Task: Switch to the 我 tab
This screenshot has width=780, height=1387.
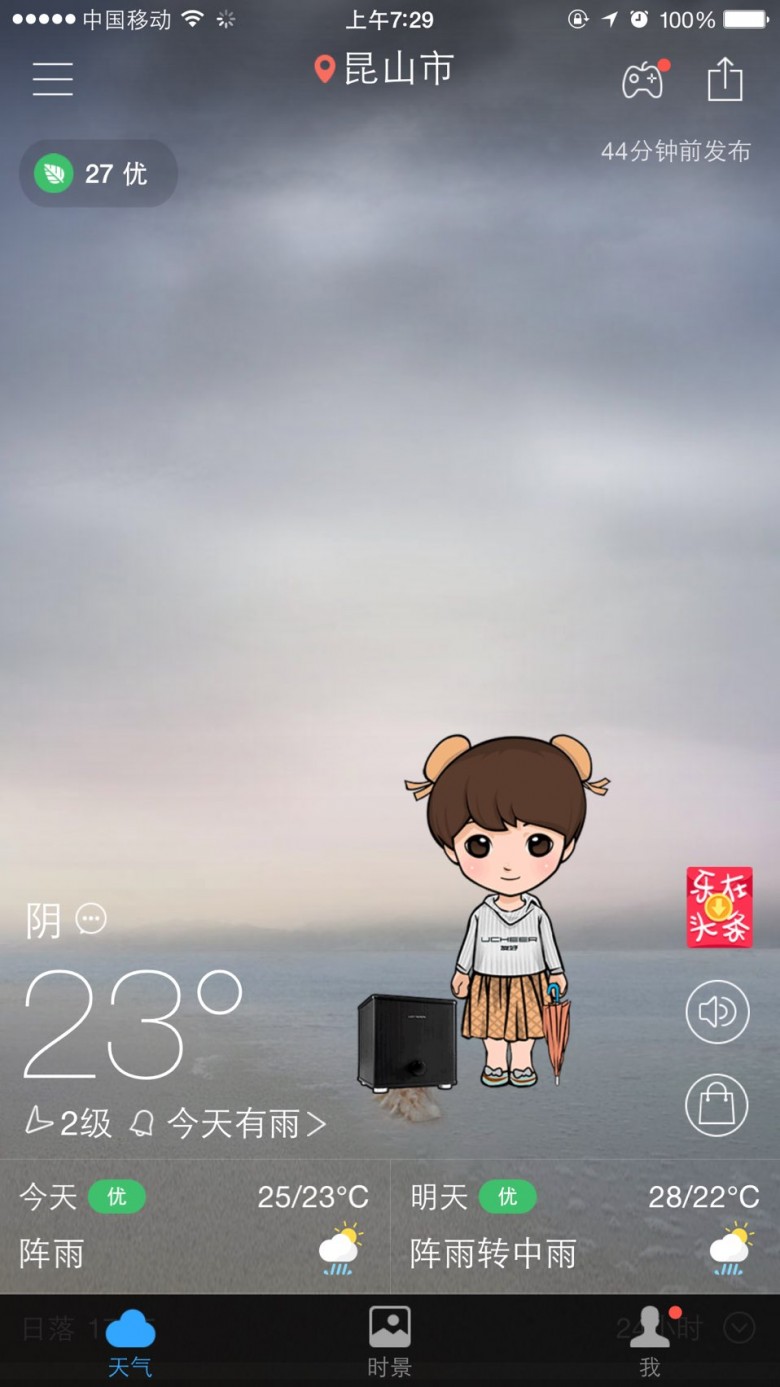Action: (x=650, y=1341)
